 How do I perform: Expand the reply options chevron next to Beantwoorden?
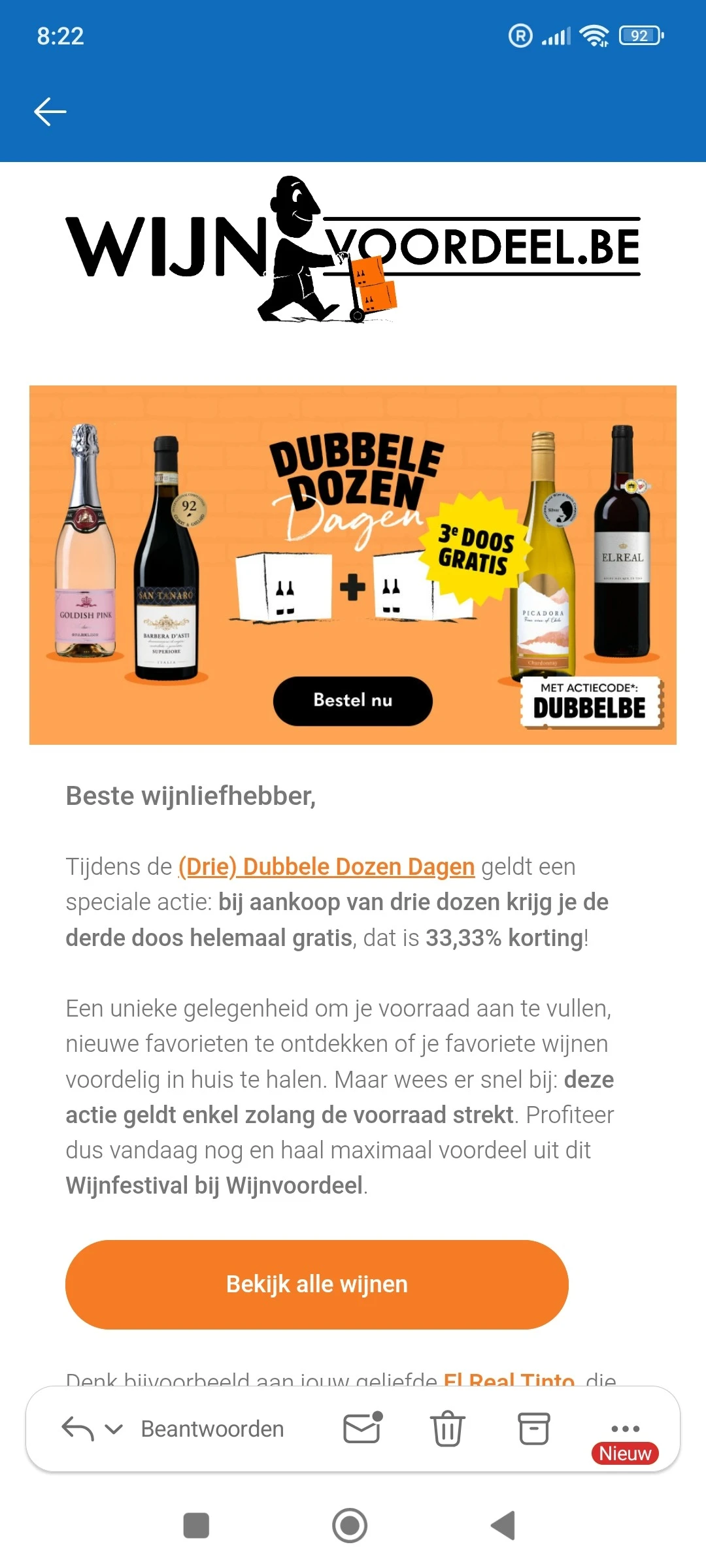(x=112, y=1428)
